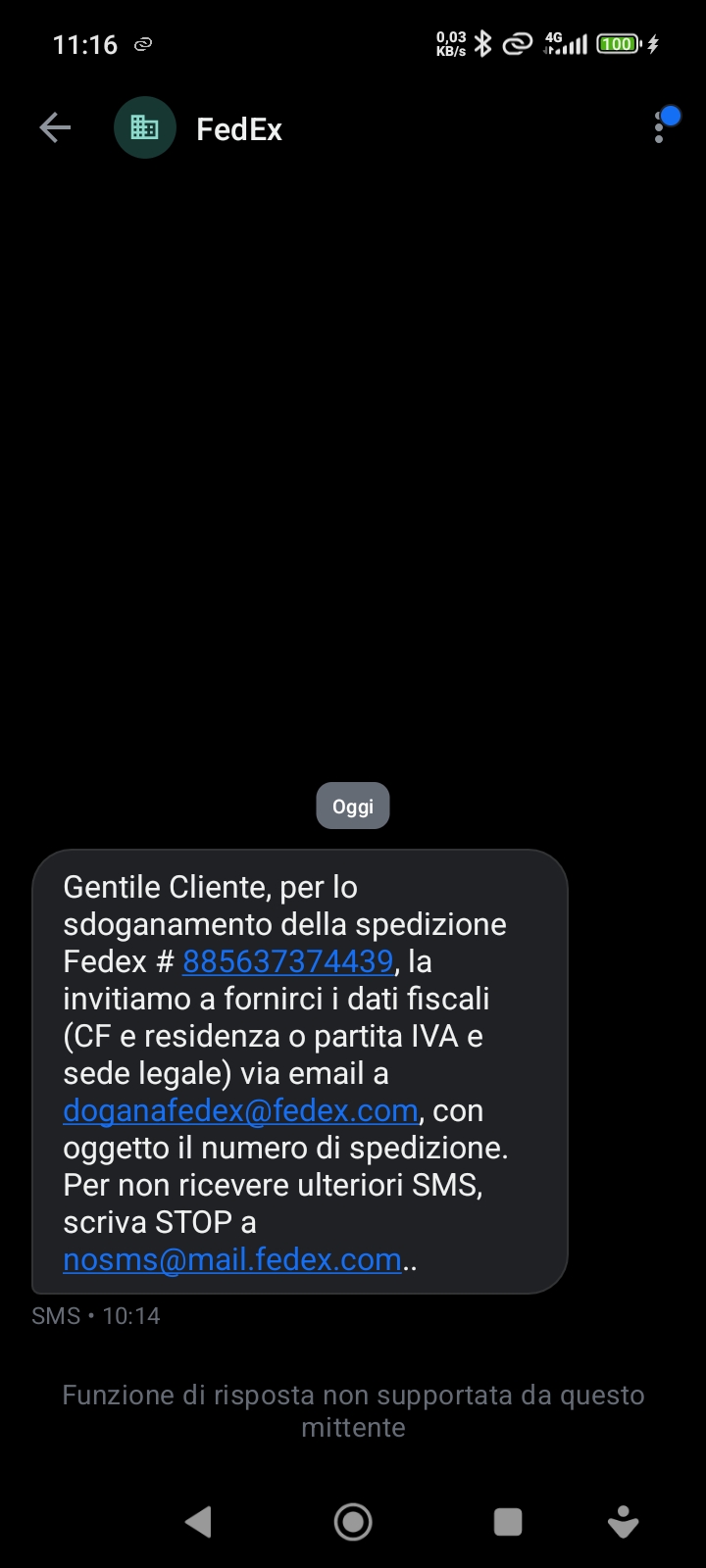Open the FedEx contact avatar

145,128
